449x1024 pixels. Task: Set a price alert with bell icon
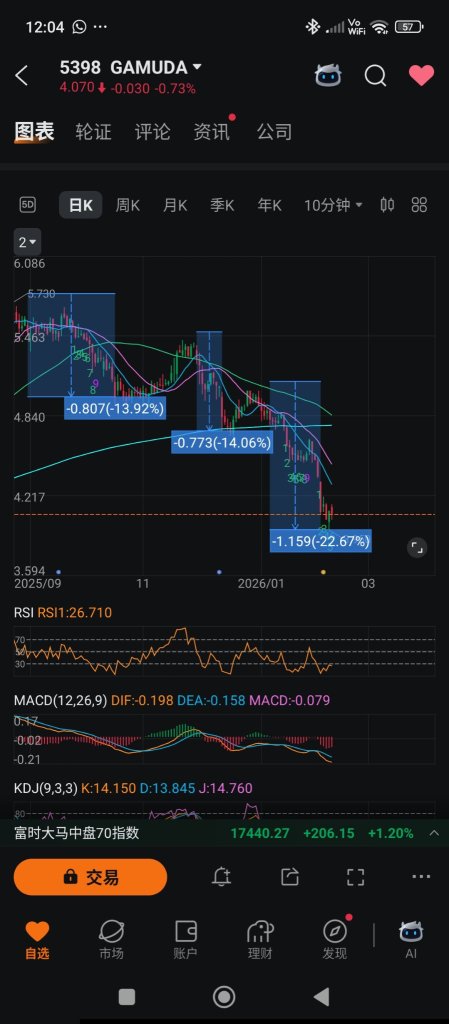coord(222,877)
